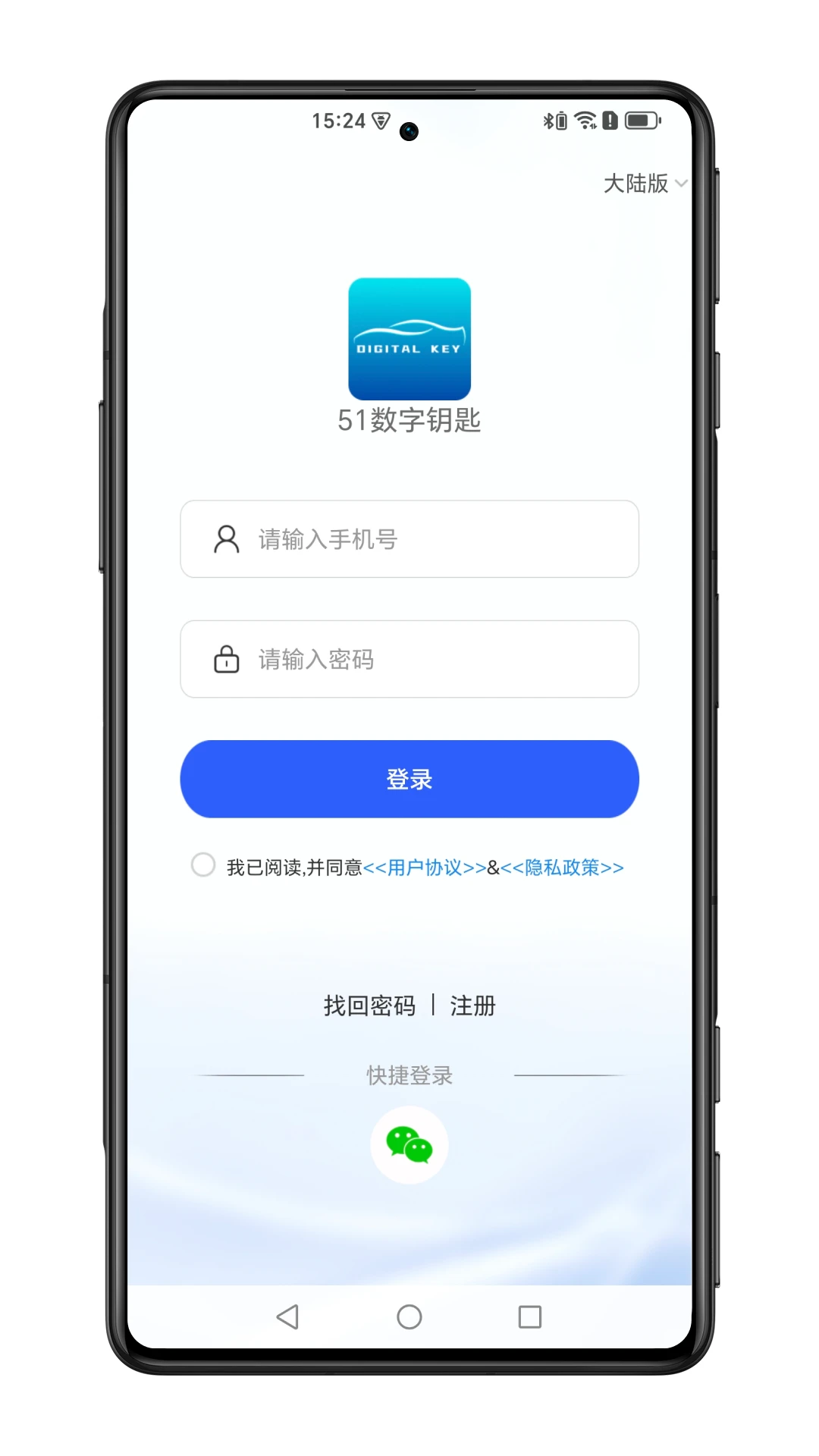This screenshot has height=1456, width=819.
Task: Log in quickly with WeChat icon
Action: [409, 1145]
